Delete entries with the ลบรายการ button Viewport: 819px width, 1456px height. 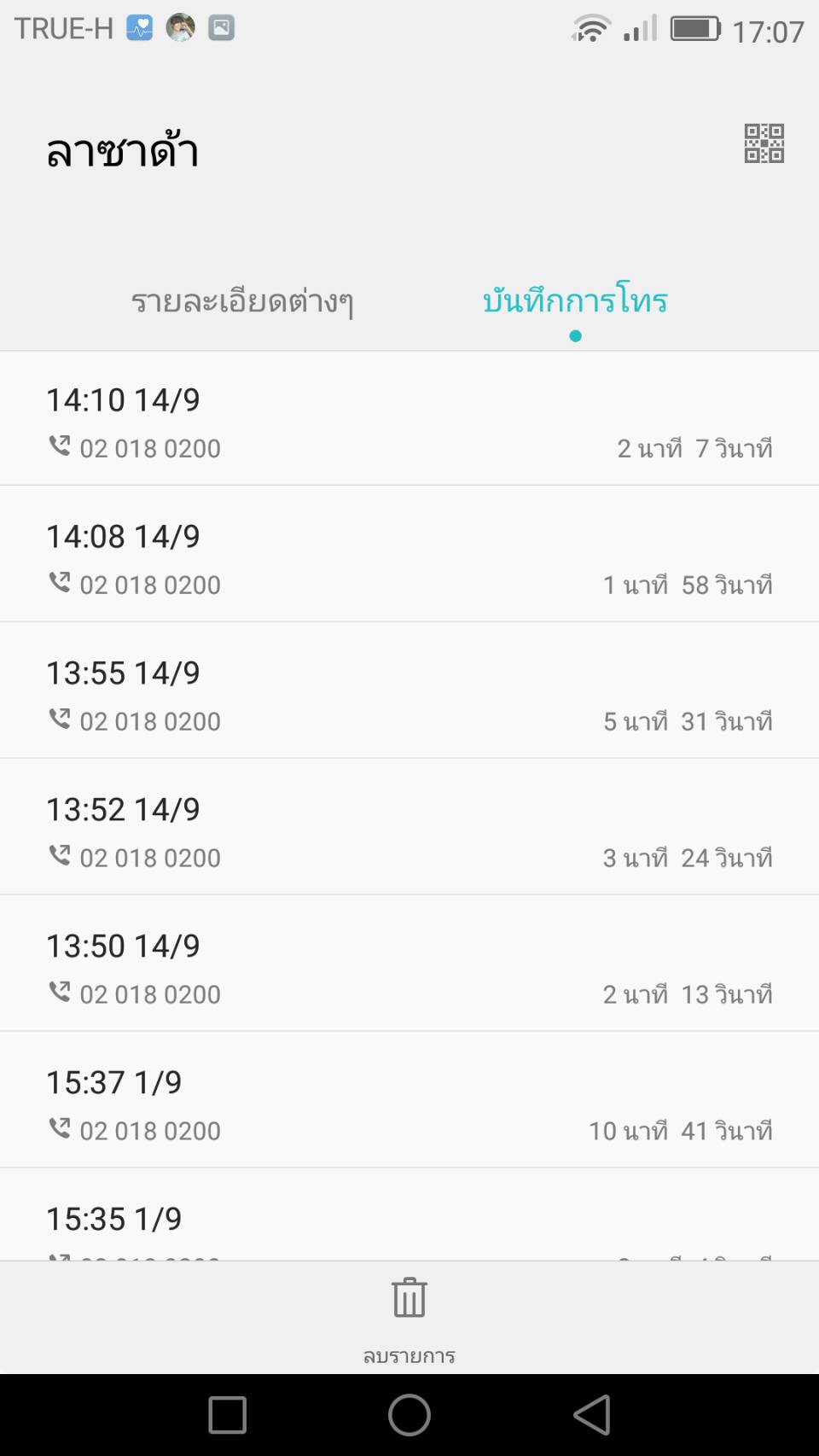(x=409, y=1317)
